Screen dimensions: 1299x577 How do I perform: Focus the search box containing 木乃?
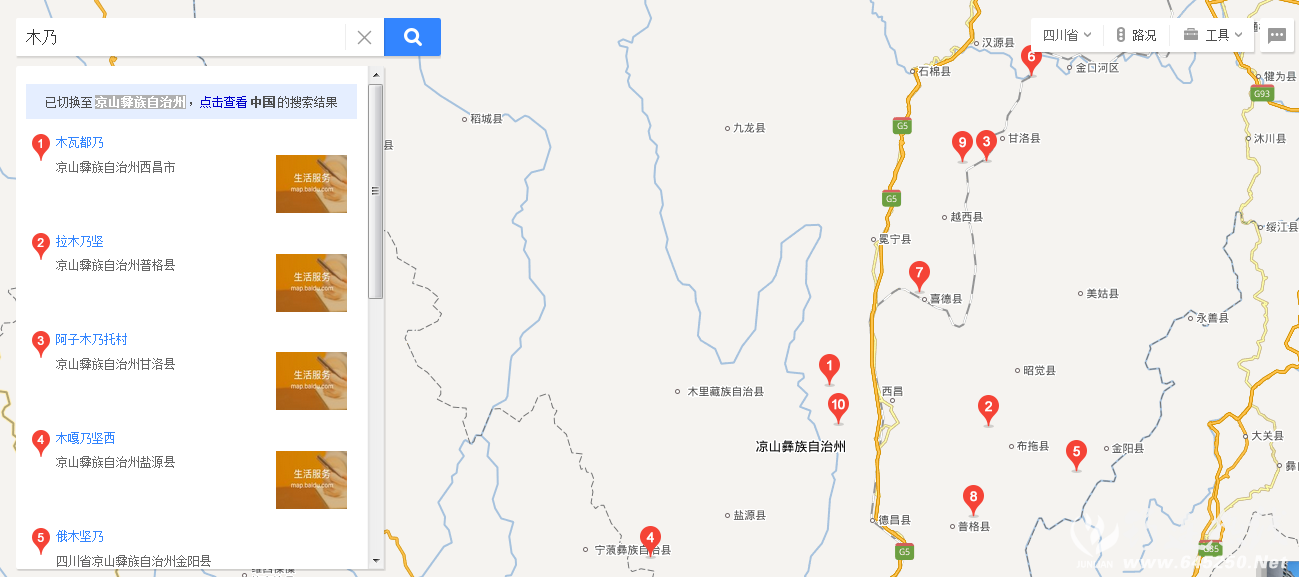point(180,38)
